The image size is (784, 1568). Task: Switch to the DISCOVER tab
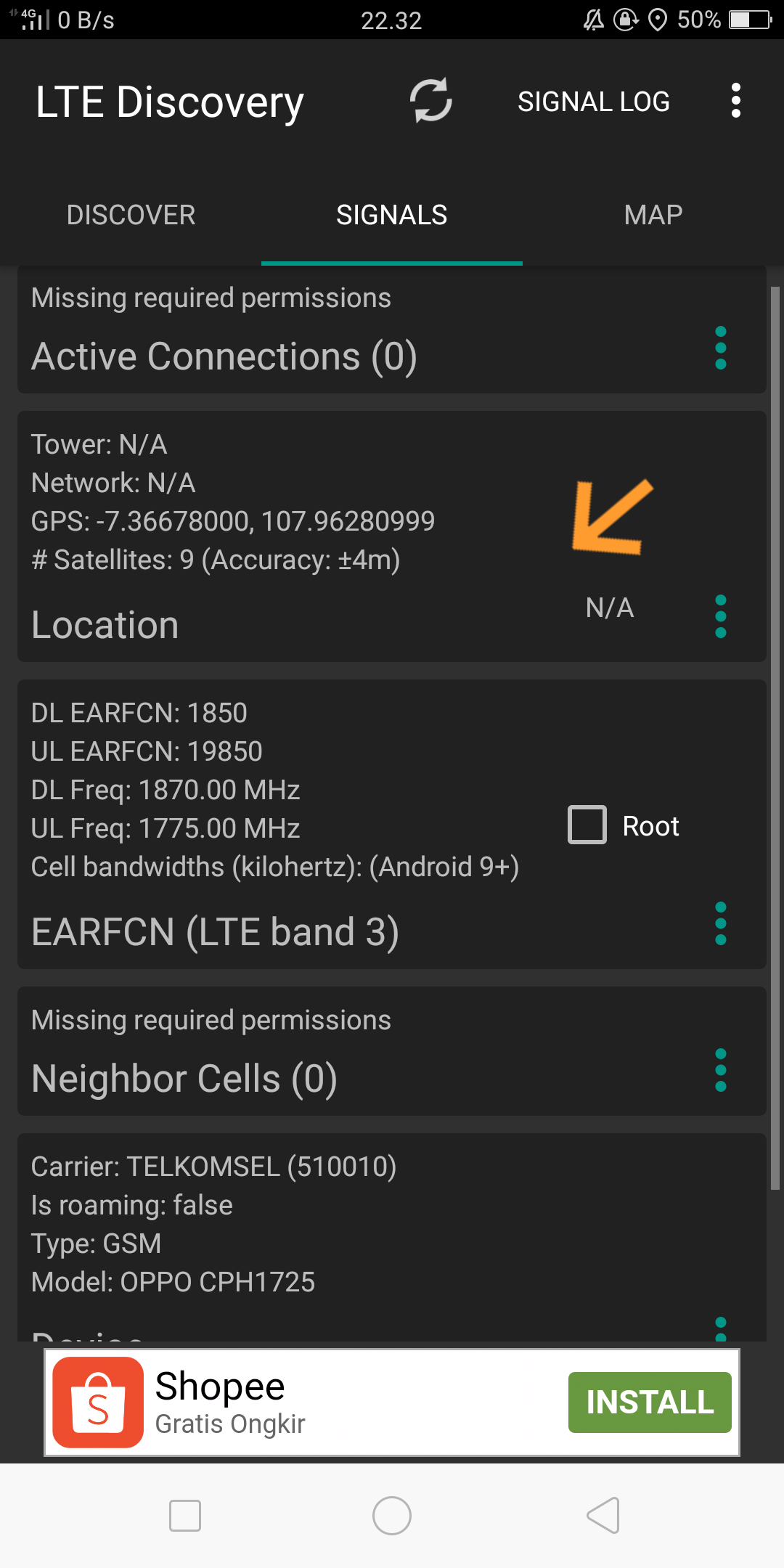pyautogui.click(x=131, y=215)
